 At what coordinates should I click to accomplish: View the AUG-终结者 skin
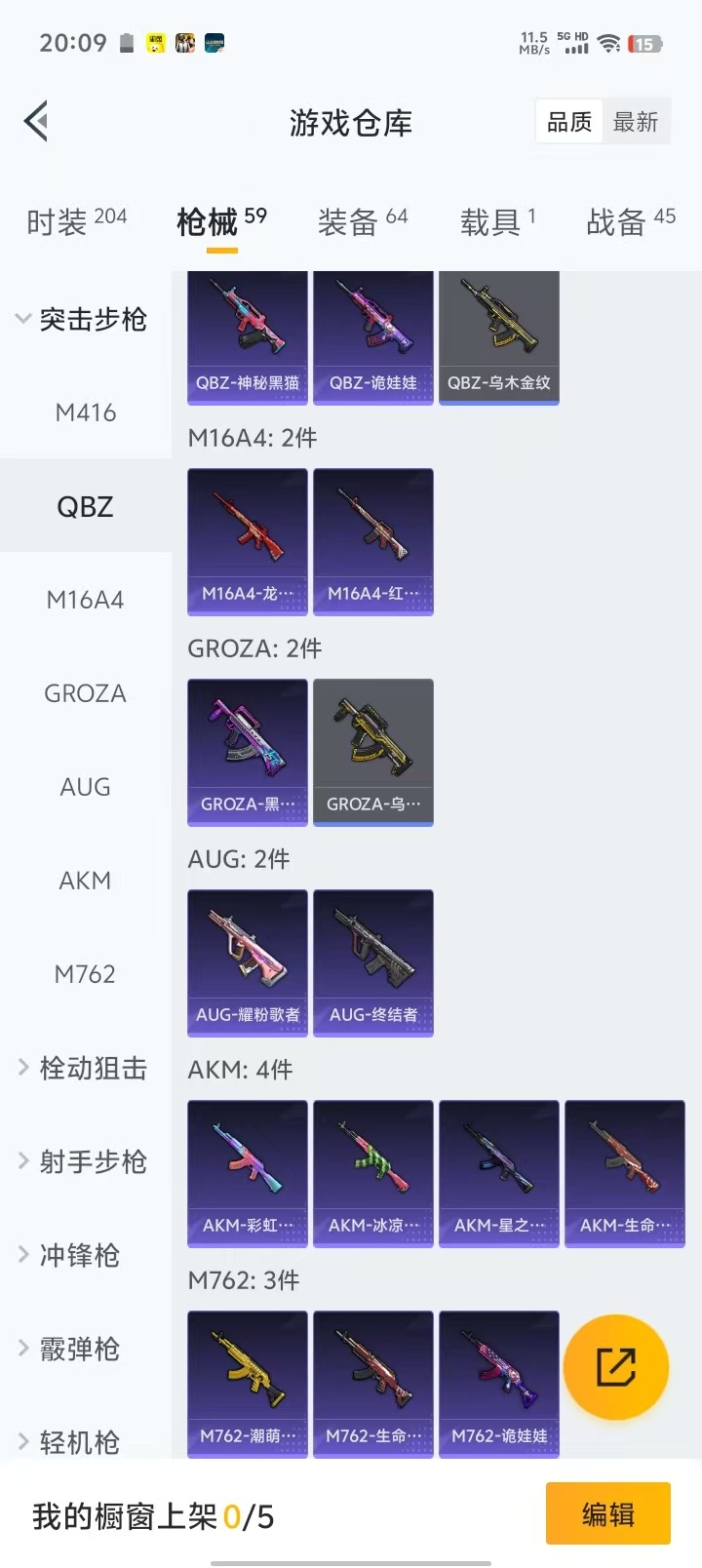point(373,961)
